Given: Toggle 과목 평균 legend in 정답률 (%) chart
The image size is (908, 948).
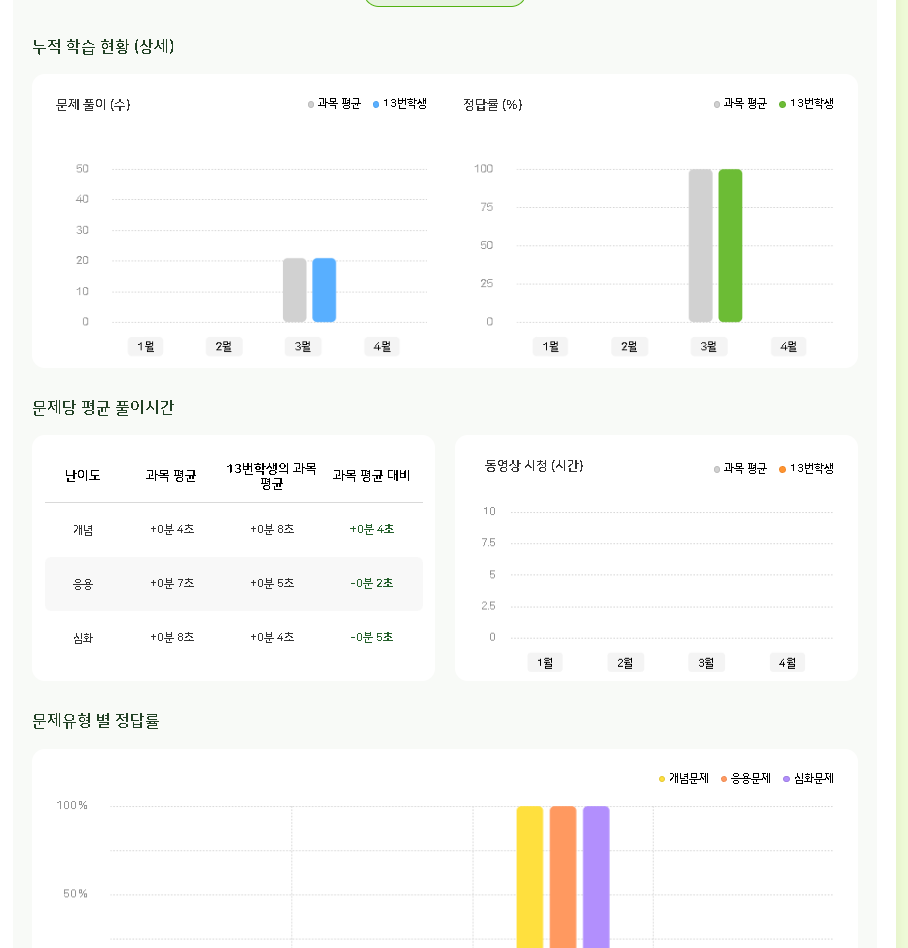Looking at the screenshot, I should click(x=740, y=104).
